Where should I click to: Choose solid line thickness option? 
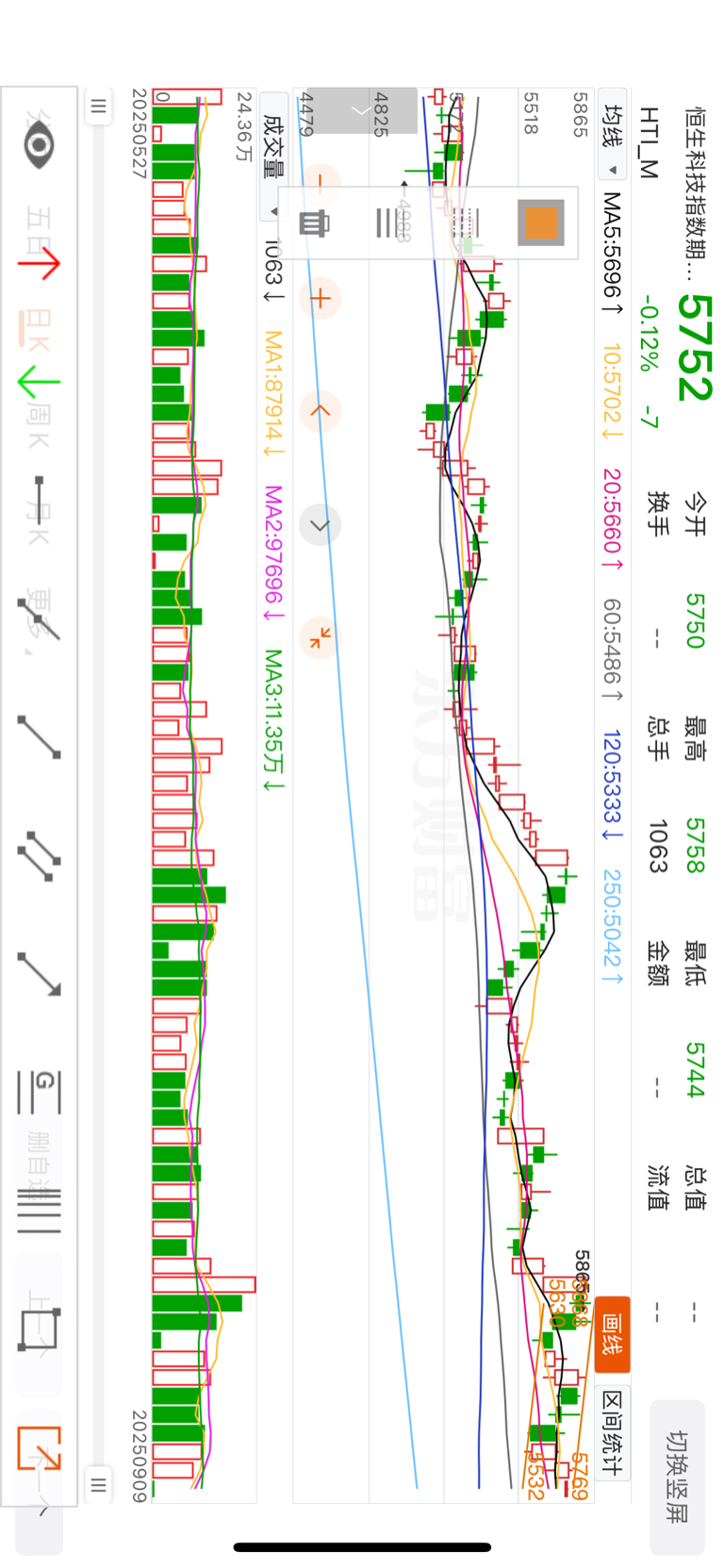click(387, 223)
